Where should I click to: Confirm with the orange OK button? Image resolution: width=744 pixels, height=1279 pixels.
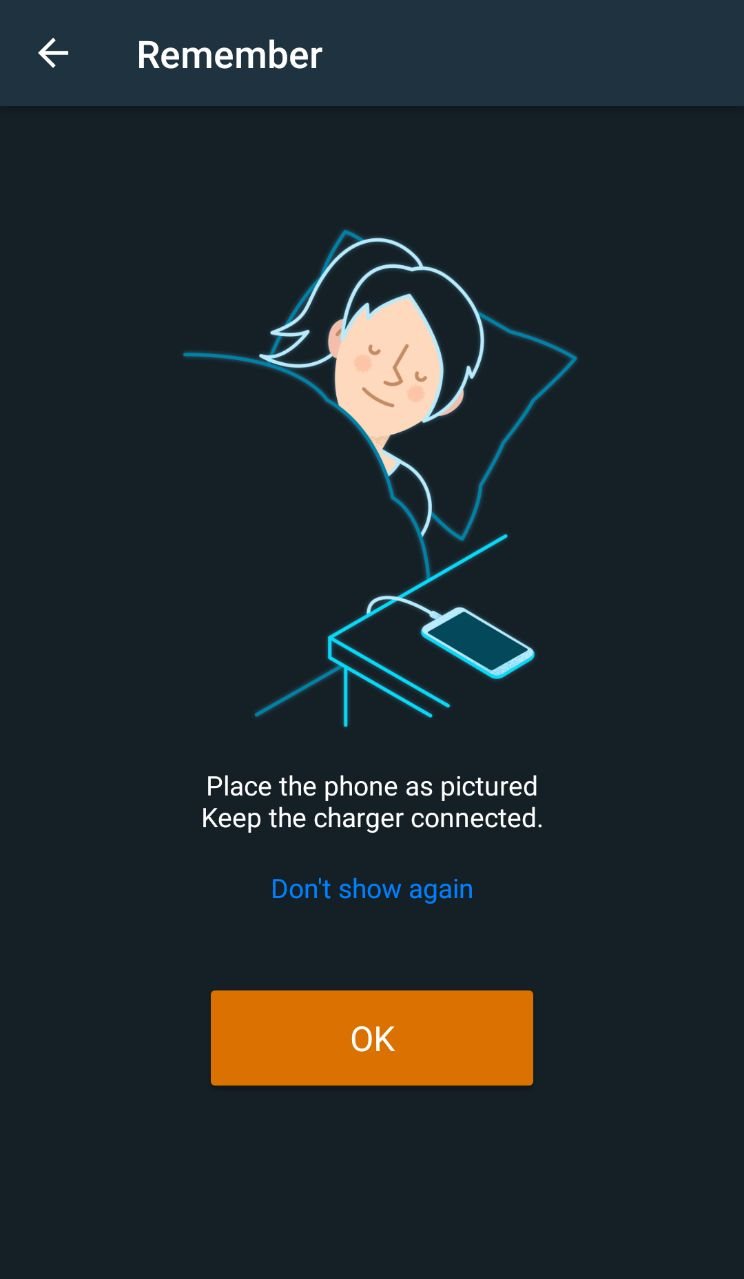click(x=372, y=1038)
